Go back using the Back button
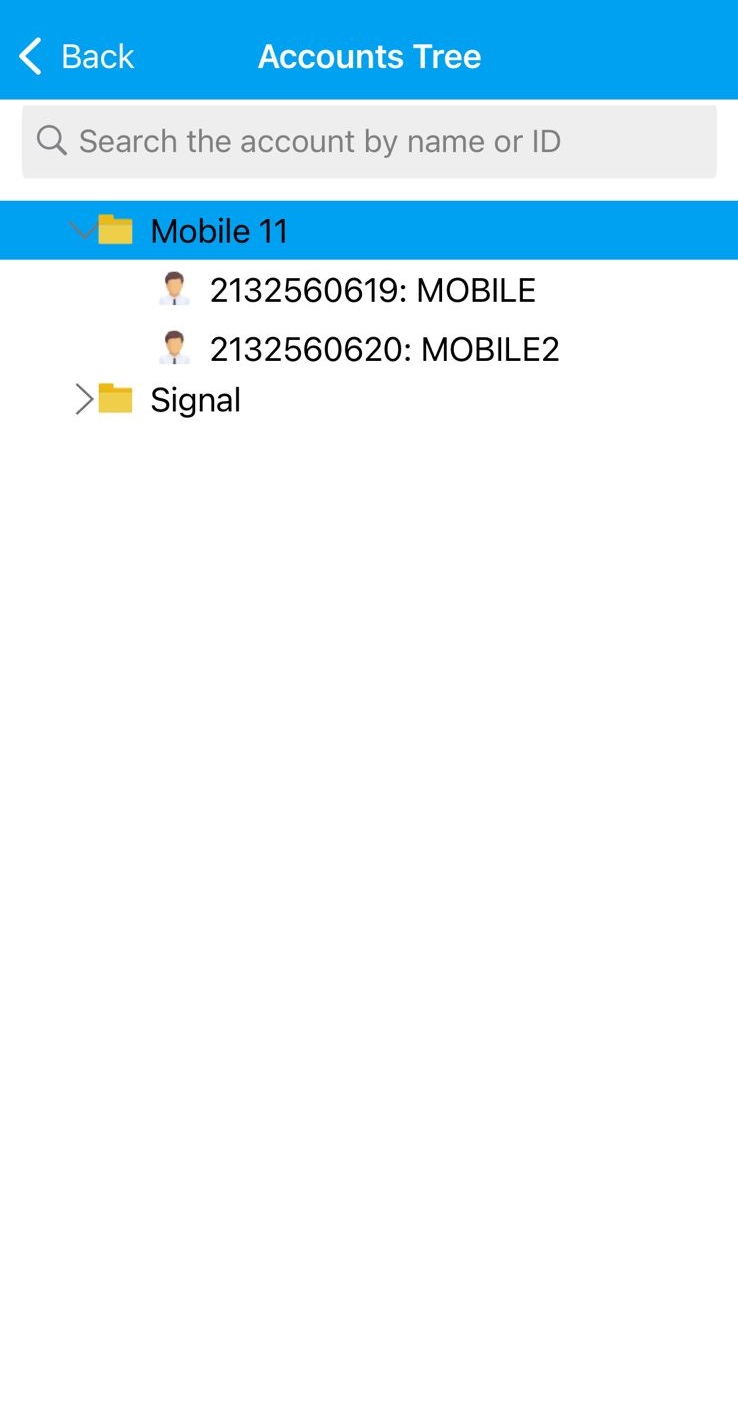The width and height of the screenshot is (738, 1426). tap(77, 56)
